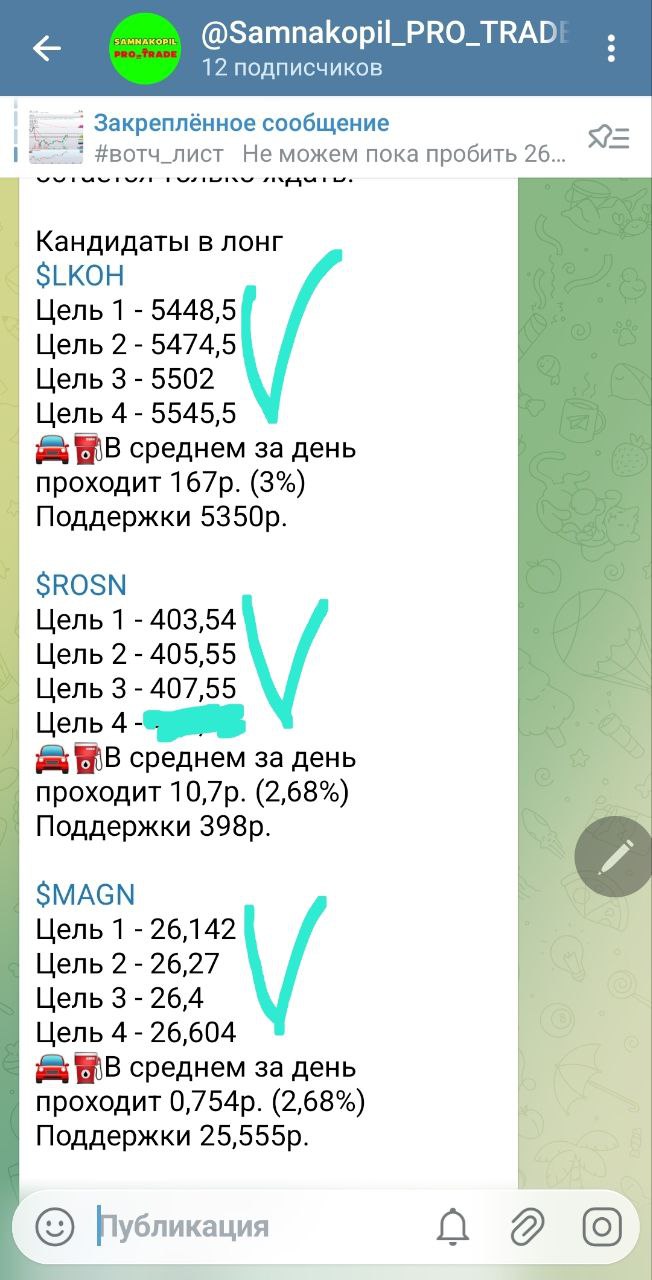652x1280 pixels.
Task: Toggle the silent broadcast bell
Action: pyautogui.click(x=453, y=1226)
